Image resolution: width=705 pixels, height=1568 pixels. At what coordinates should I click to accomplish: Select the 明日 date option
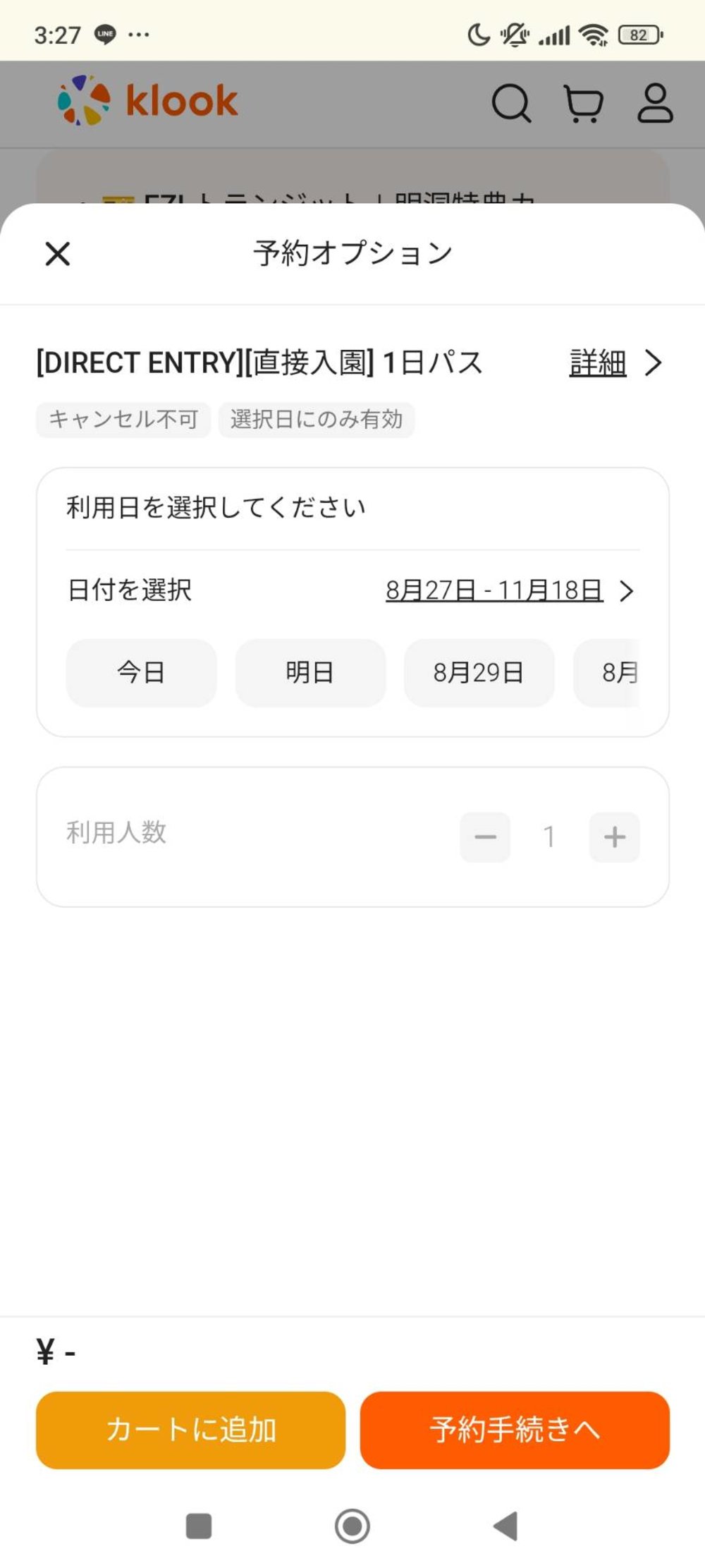click(x=310, y=672)
